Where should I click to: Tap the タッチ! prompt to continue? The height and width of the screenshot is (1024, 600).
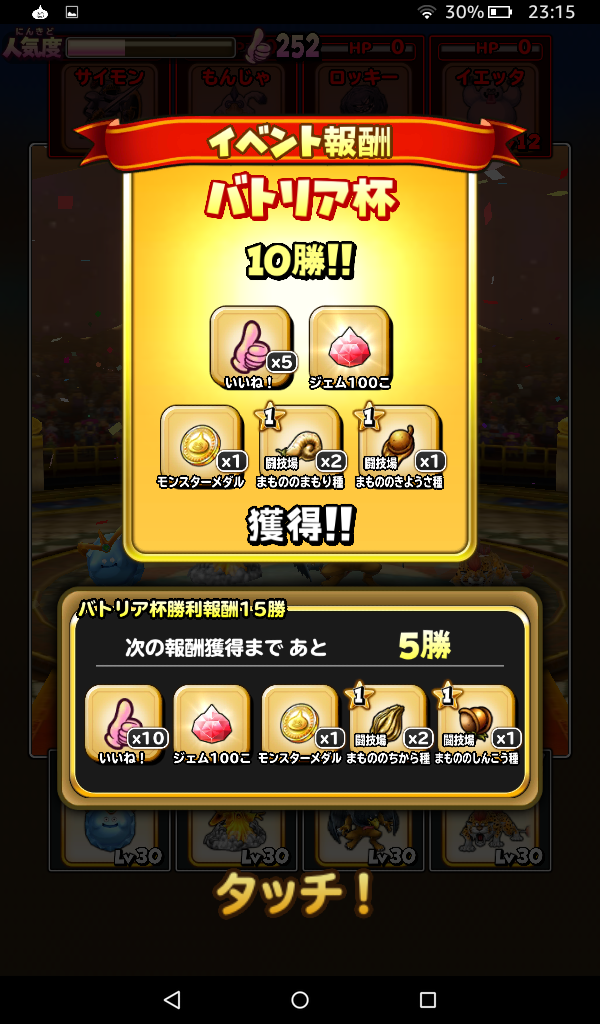coord(297,894)
